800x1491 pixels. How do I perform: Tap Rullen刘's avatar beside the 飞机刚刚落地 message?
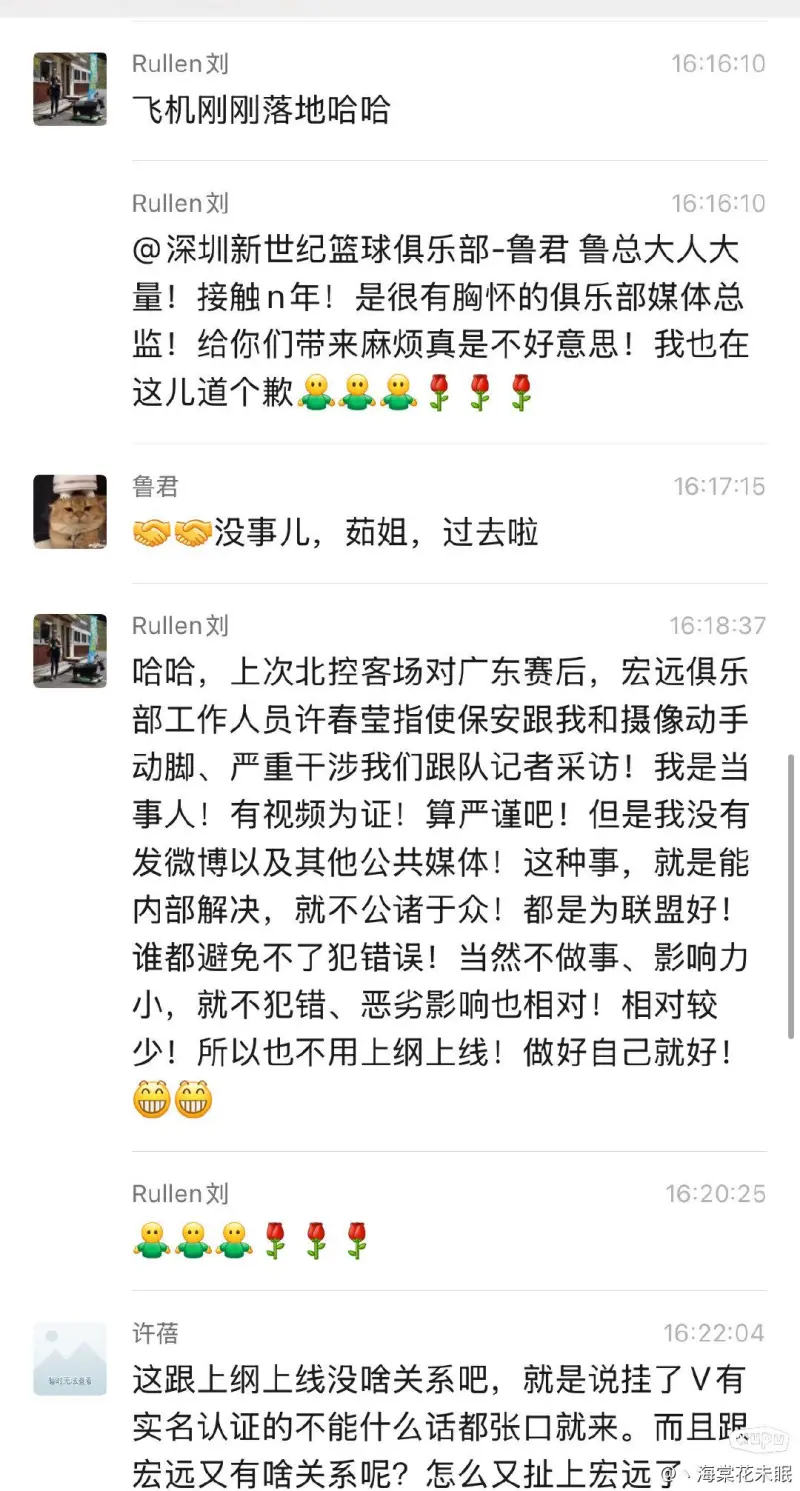pos(70,89)
